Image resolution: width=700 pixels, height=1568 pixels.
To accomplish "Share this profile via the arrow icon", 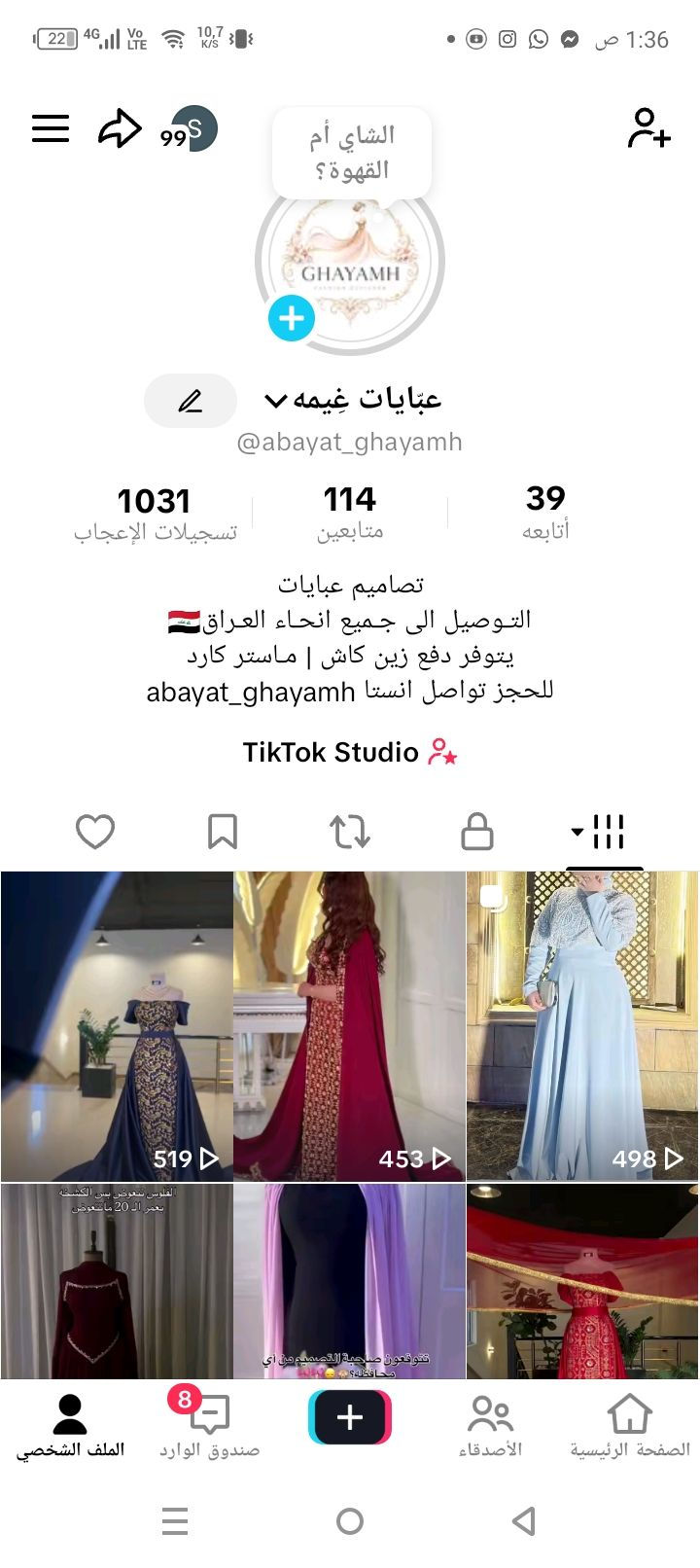I will (x=120, y=128).
